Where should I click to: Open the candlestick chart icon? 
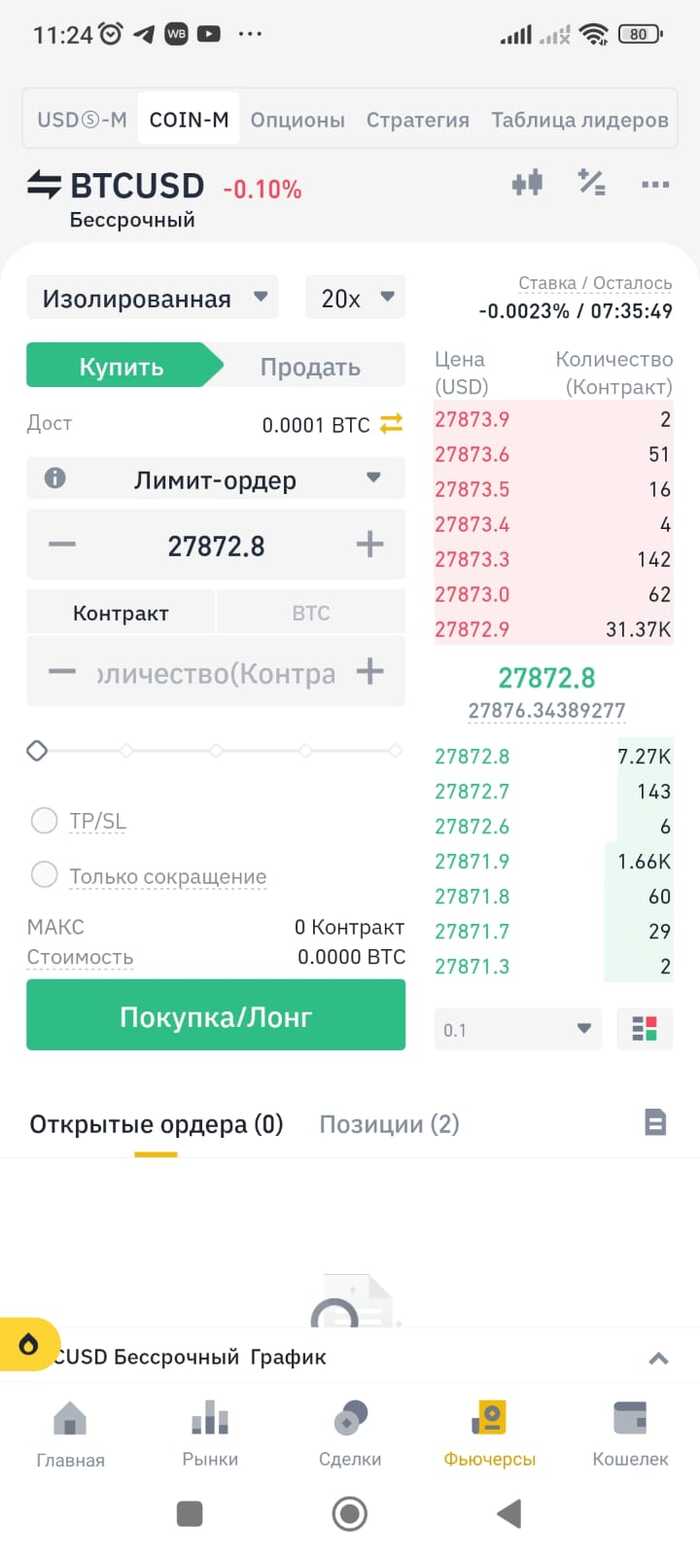[527, 183]
